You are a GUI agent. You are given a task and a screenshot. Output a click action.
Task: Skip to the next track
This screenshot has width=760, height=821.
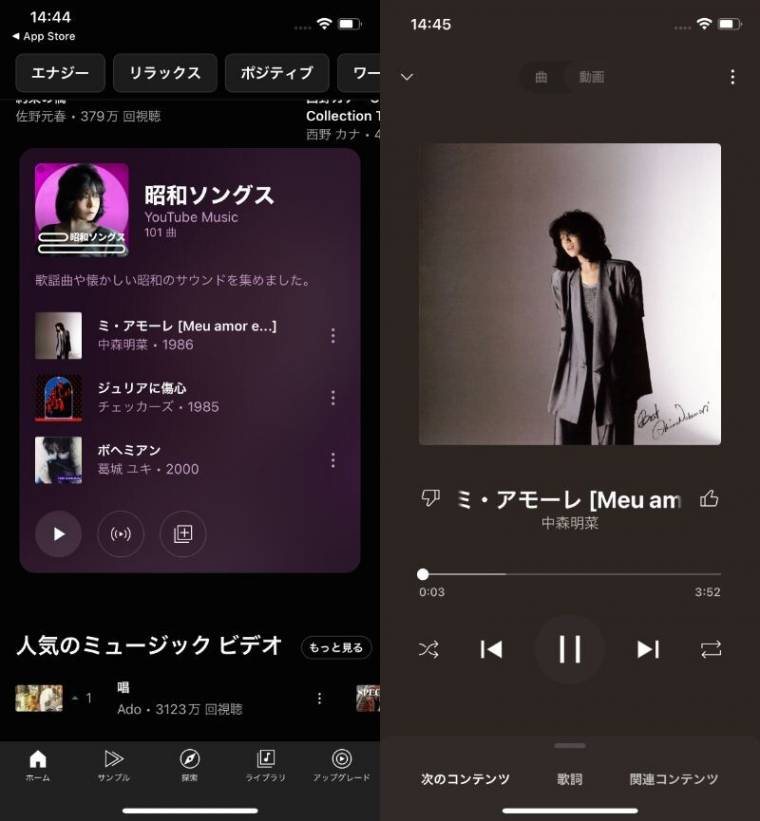648,649
